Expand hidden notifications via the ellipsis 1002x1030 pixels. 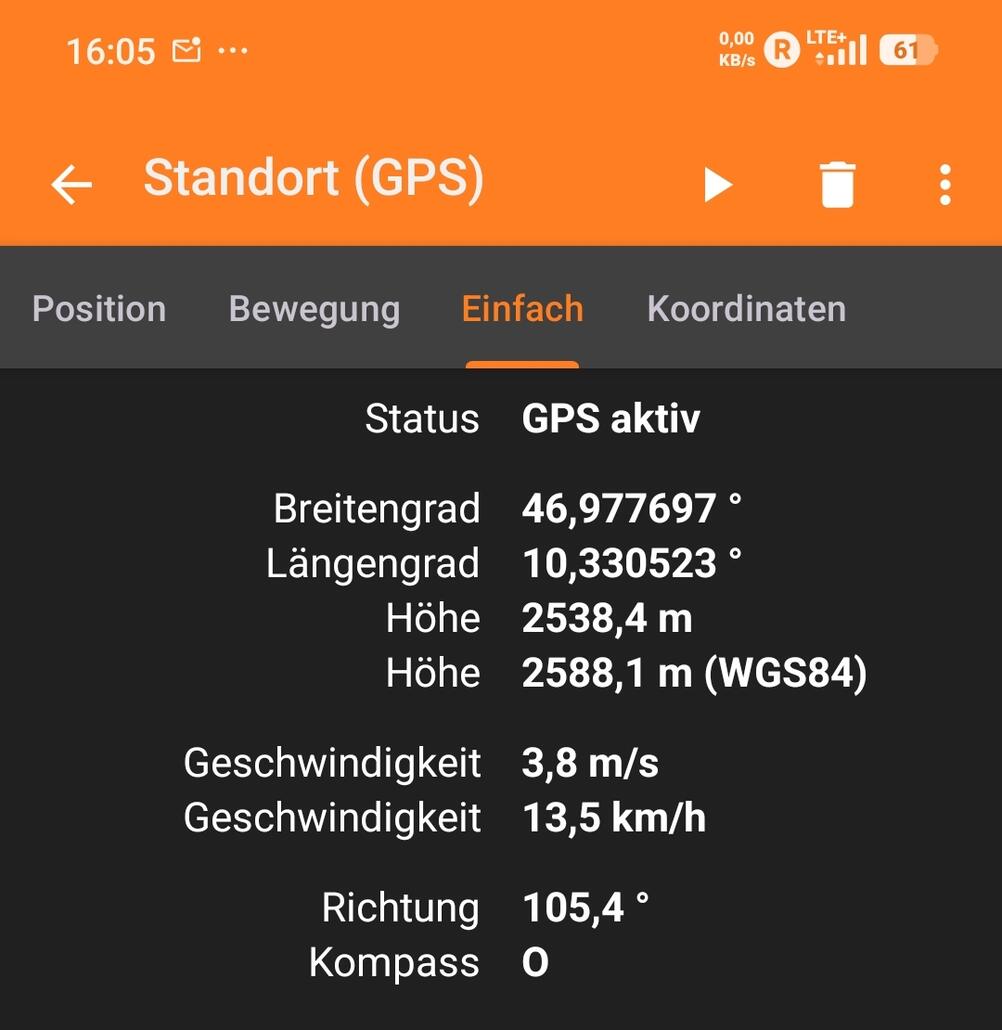(233, 48)
